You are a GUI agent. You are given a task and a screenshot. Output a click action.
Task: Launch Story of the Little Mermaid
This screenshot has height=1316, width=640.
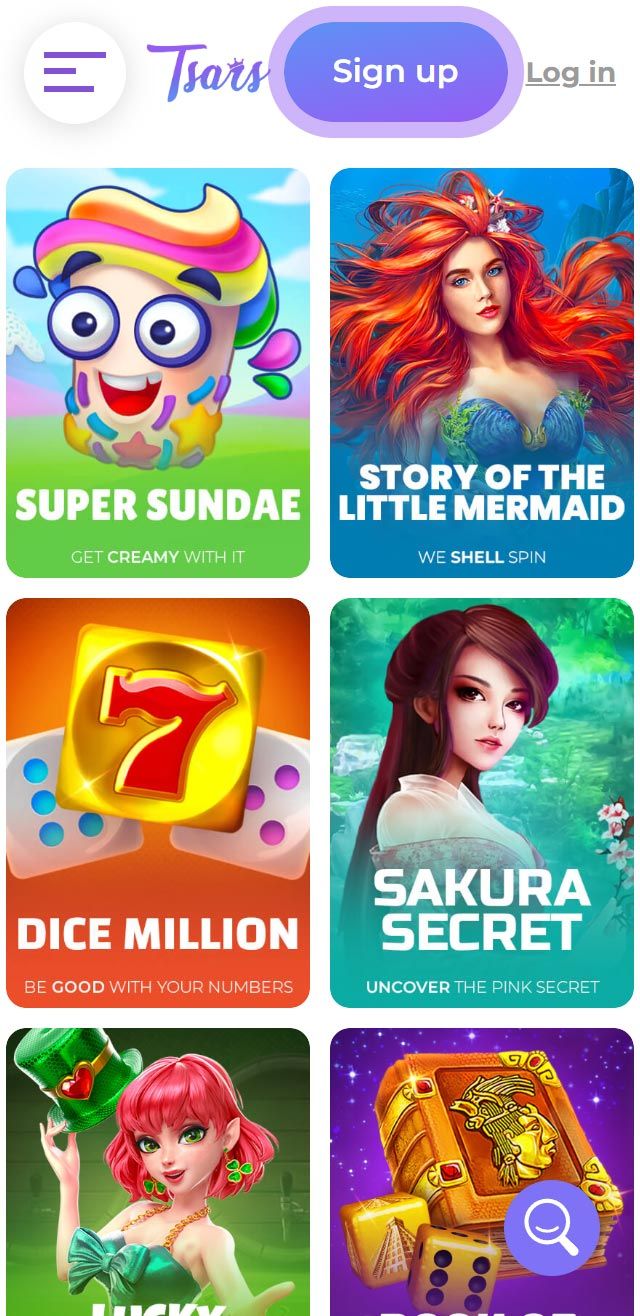point(482,372)
